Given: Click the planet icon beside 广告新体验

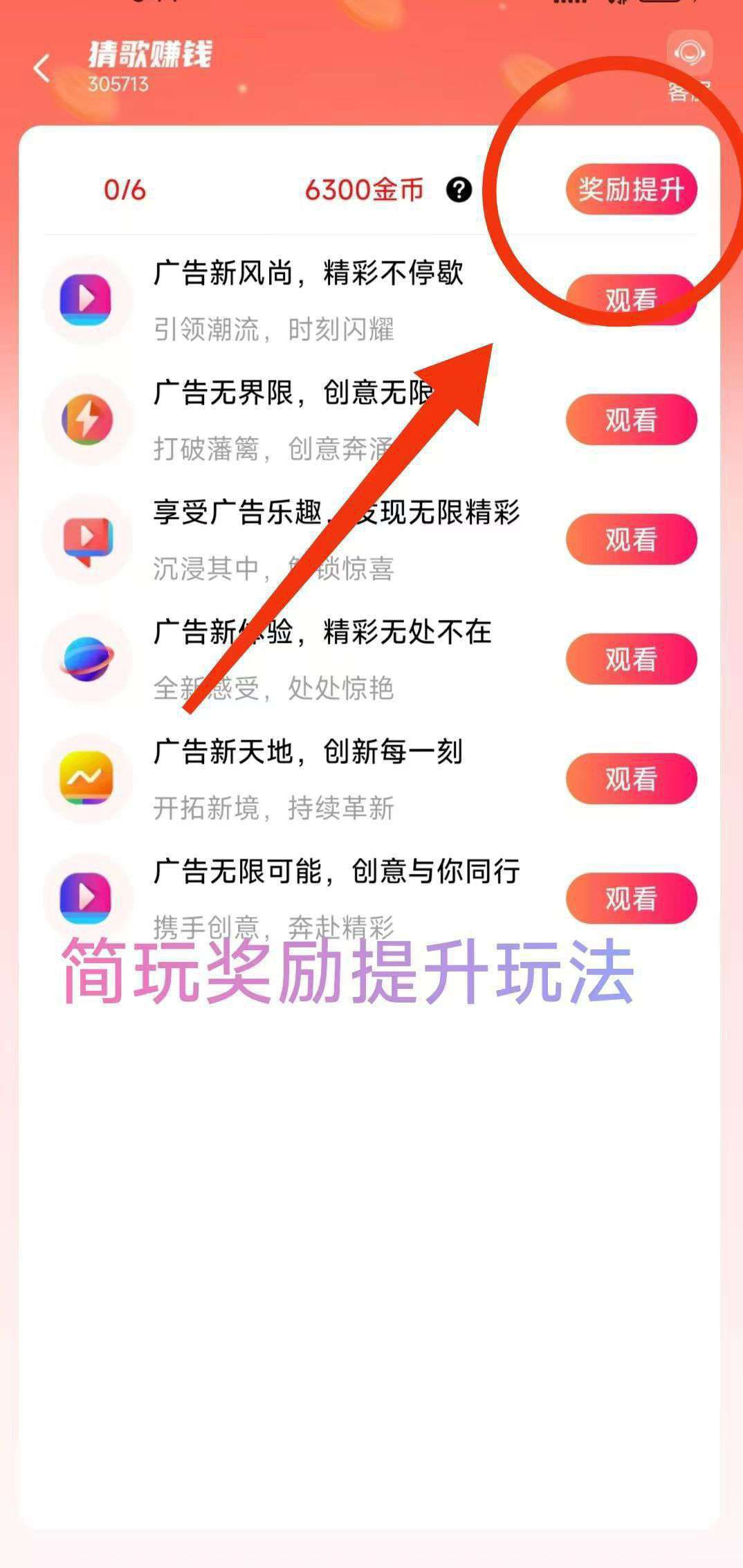Looking at the screenshot, I should (x=87, y=659).
